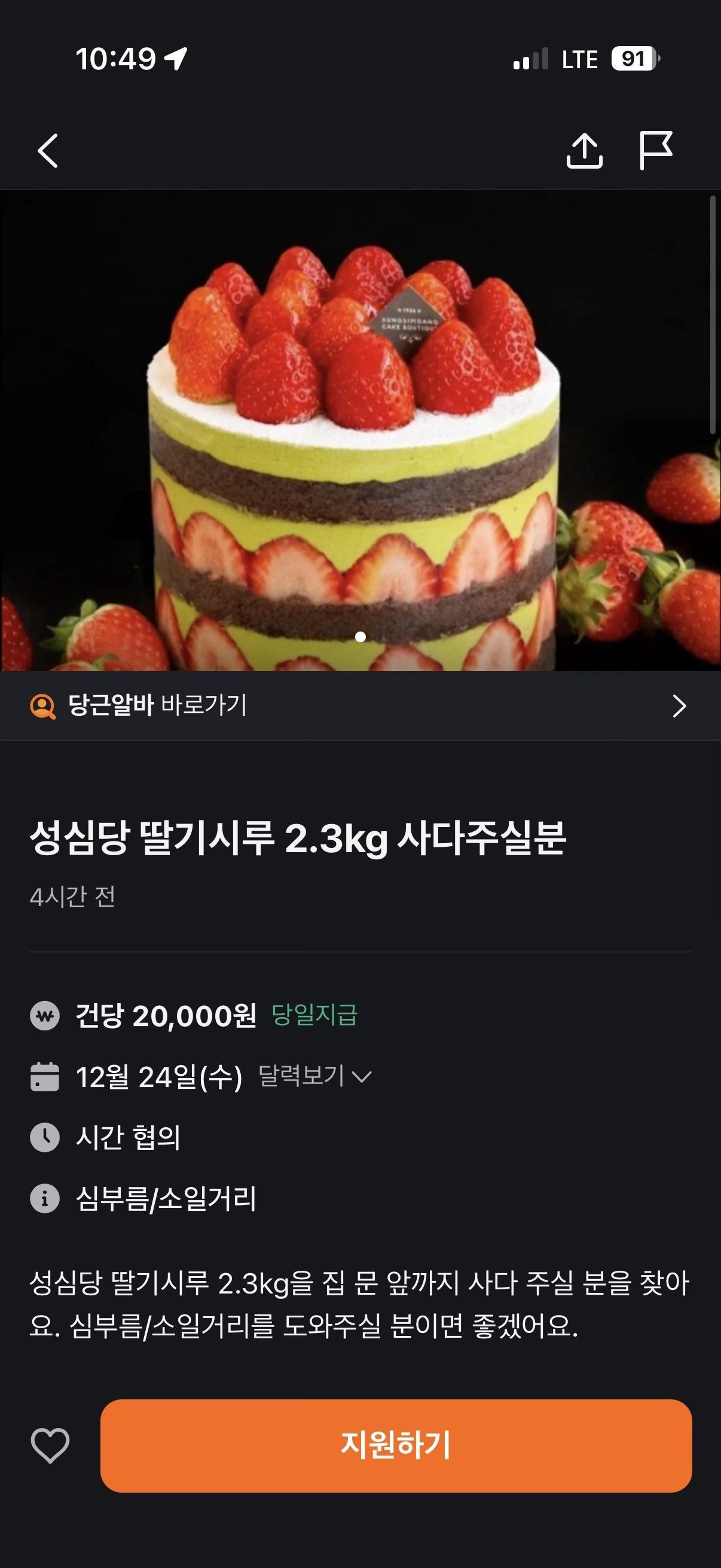The image size is (721, 1568).
Task: Tap the 지원하기 apply button
Action: click(x=396, y=1445)
